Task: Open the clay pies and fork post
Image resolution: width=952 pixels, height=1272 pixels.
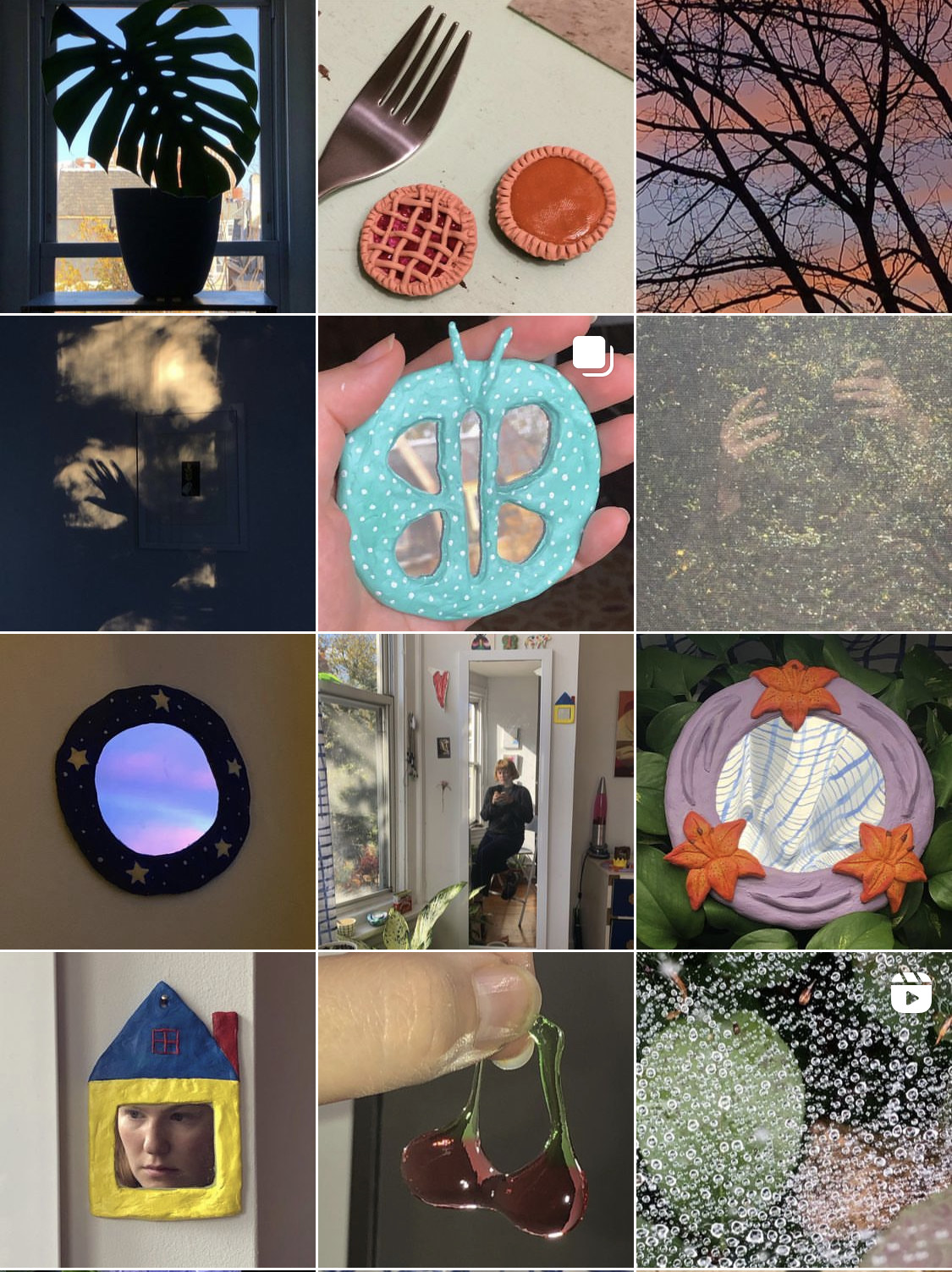Action: click(x=476, y=157)
